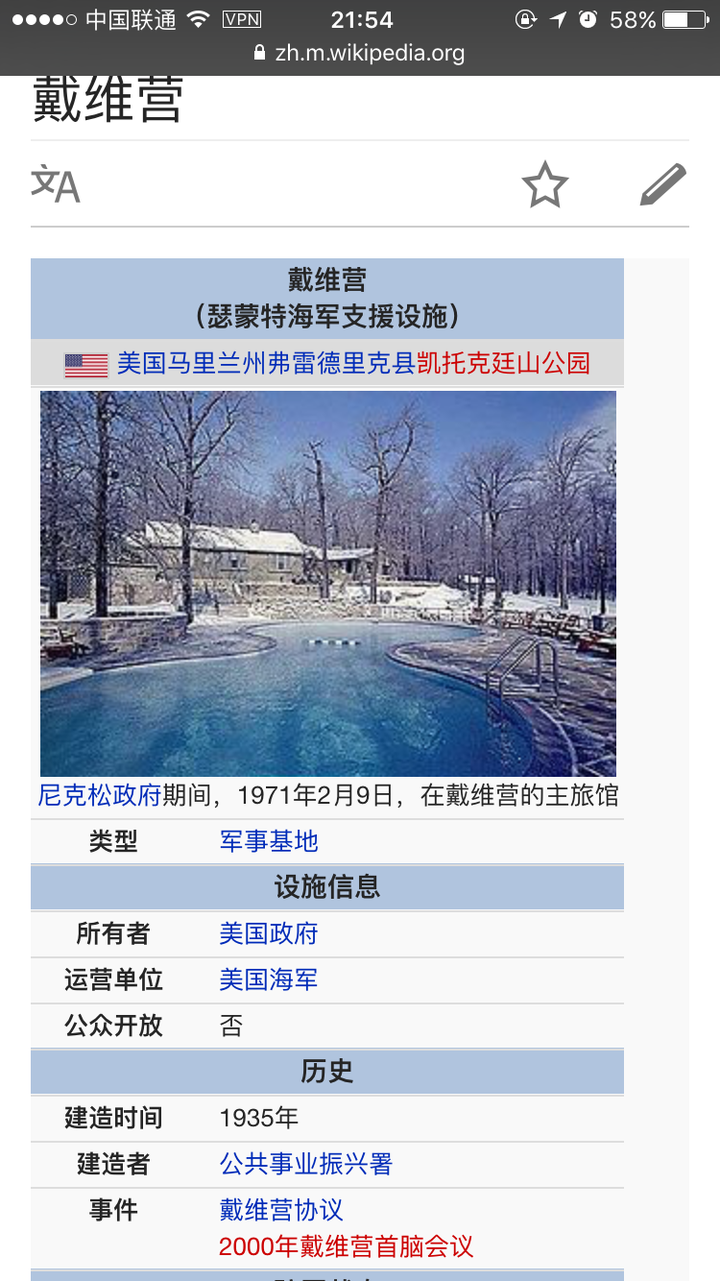The width and height of the screenshot is (720, 1281).
Task: Open the 美国政府 link
Action: tap(269, 934)
